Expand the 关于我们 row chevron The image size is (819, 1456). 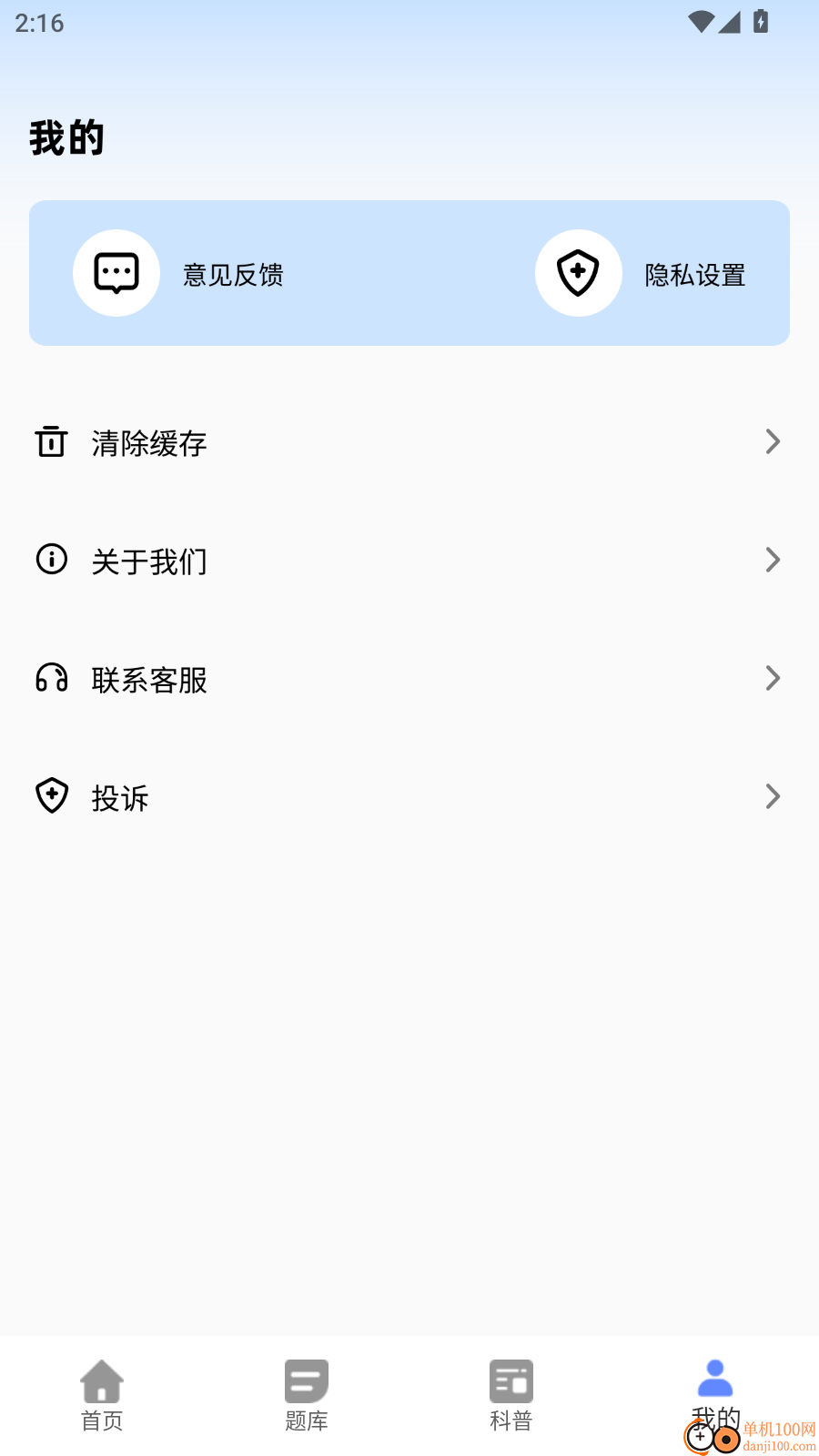pos(773,561)
